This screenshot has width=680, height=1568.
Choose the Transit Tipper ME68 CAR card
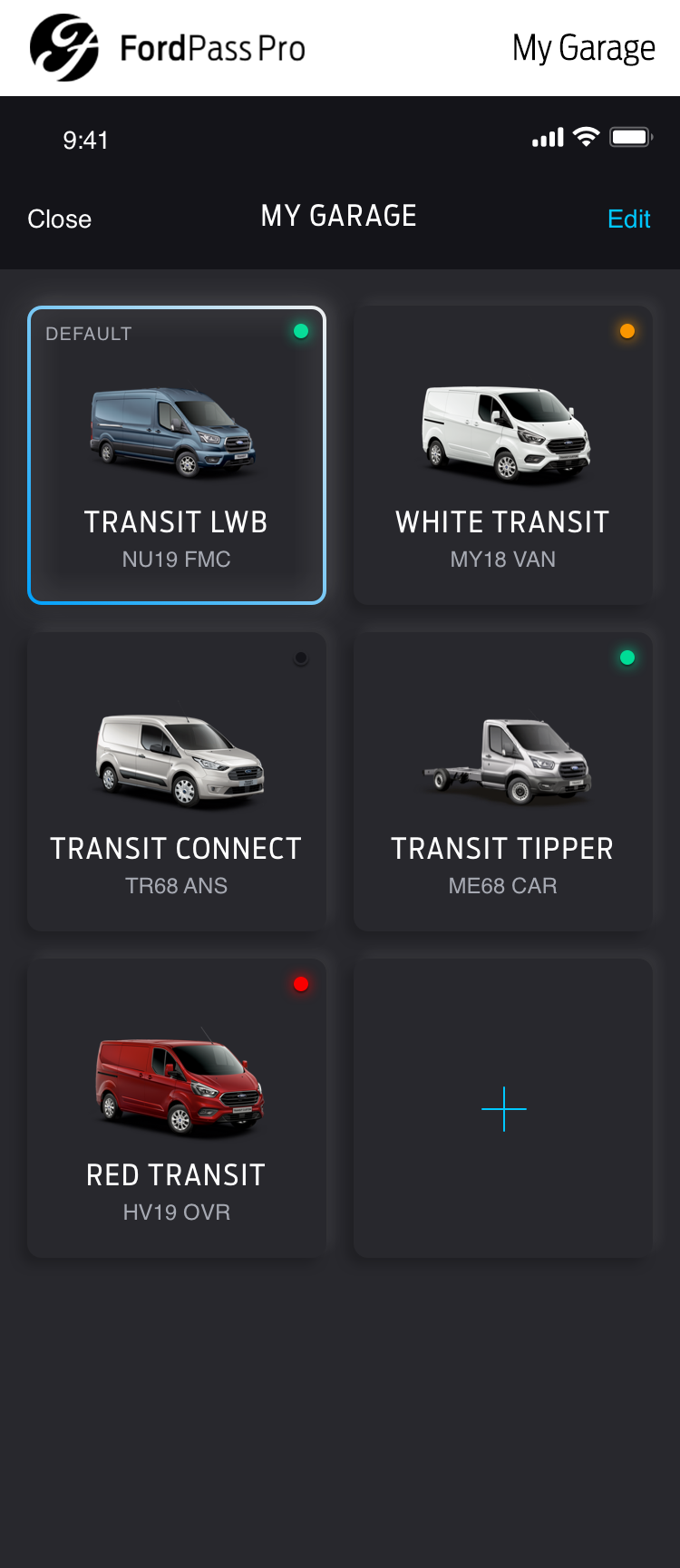tap(503, 782)
